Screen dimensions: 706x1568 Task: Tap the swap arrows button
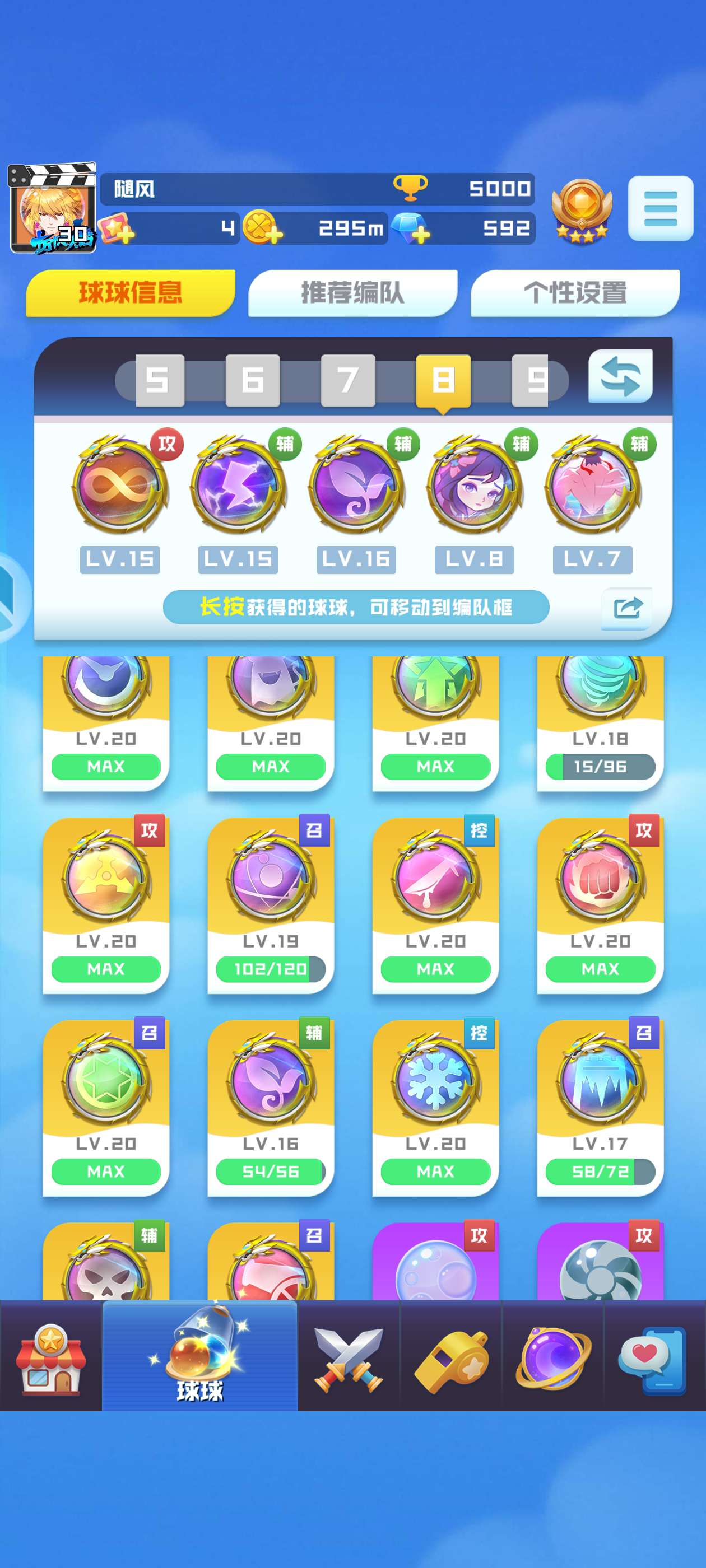(620, 376)
